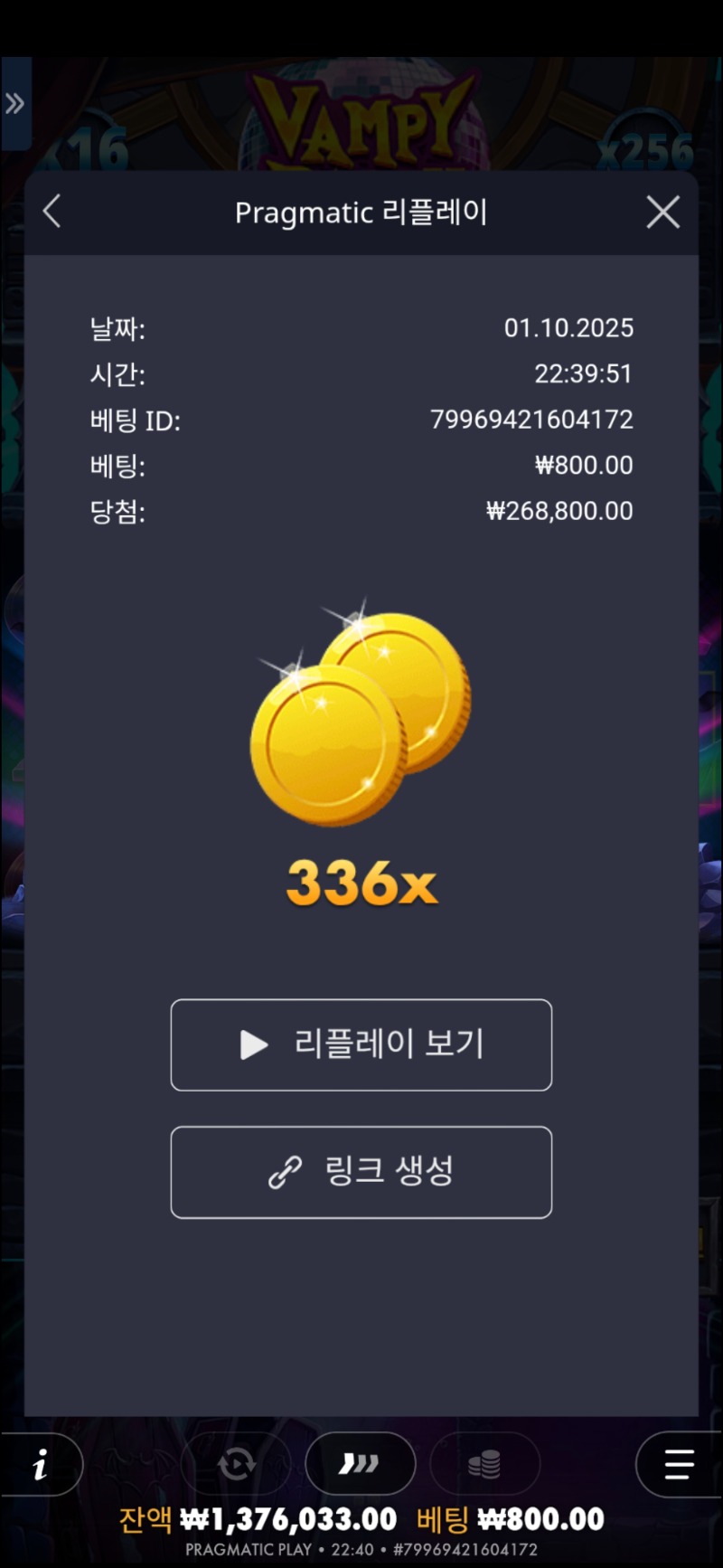
Task: Toggle the turbo spin arrows button
Action: coord(360,1464)
